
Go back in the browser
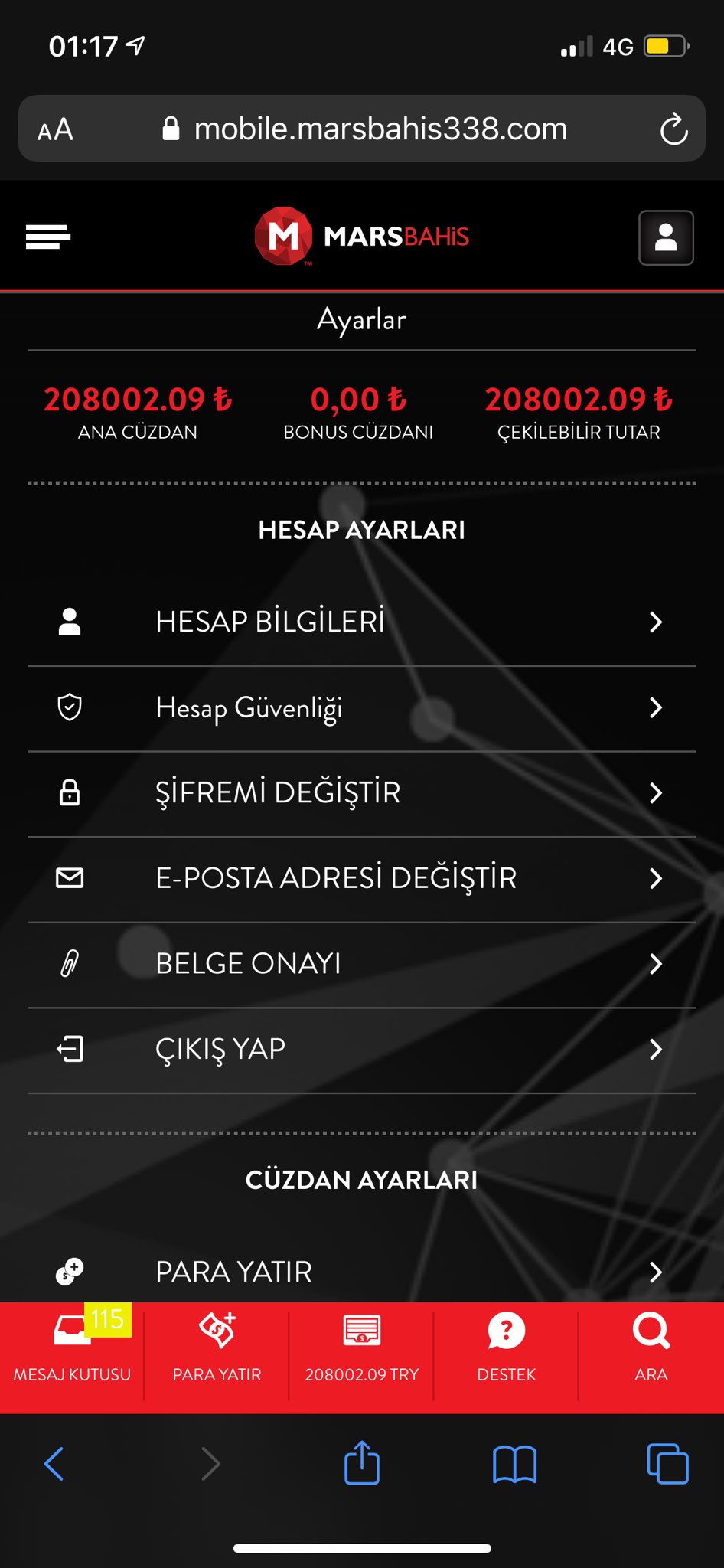(54, 1464)
